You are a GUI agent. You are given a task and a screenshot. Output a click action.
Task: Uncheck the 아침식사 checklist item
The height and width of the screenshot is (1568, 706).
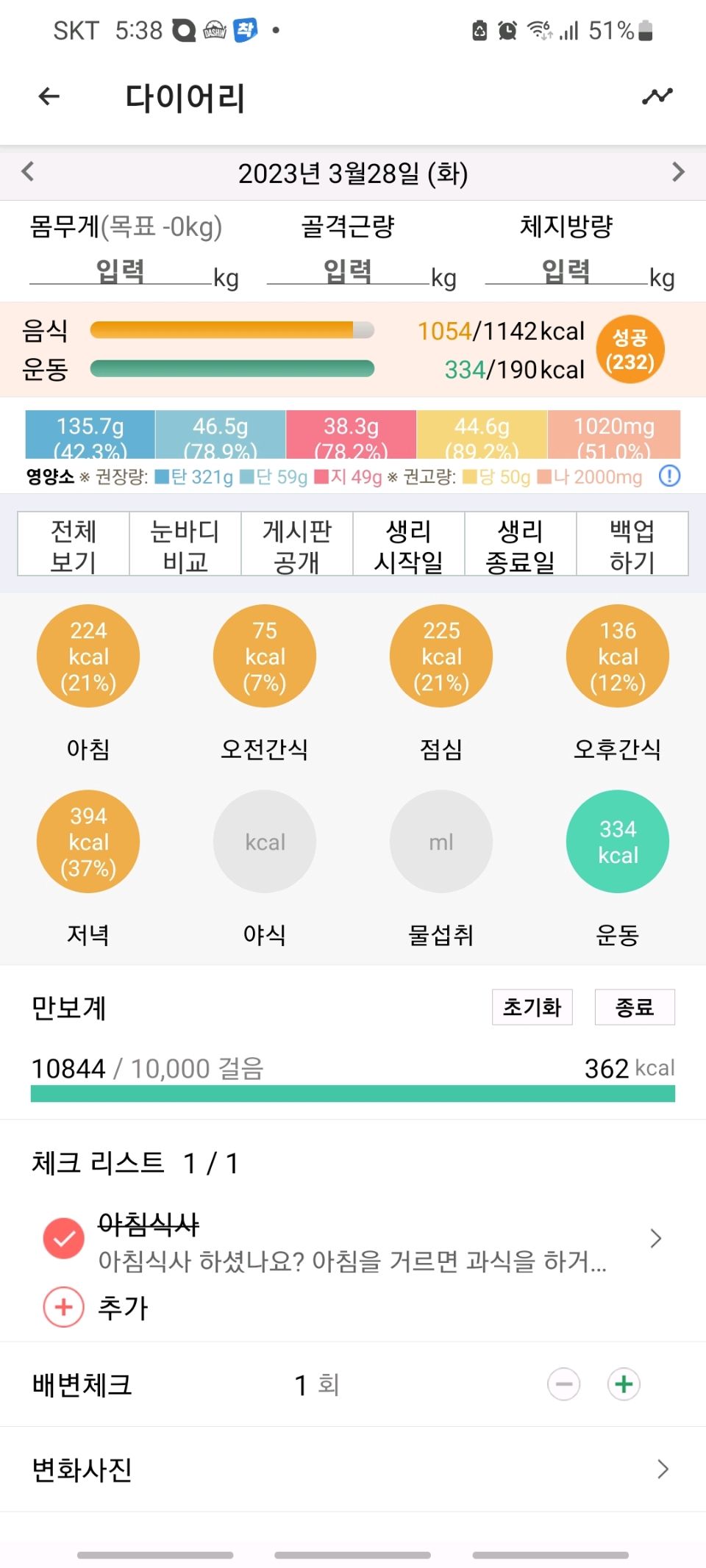pyautogui.click(x=64, y=1239)
